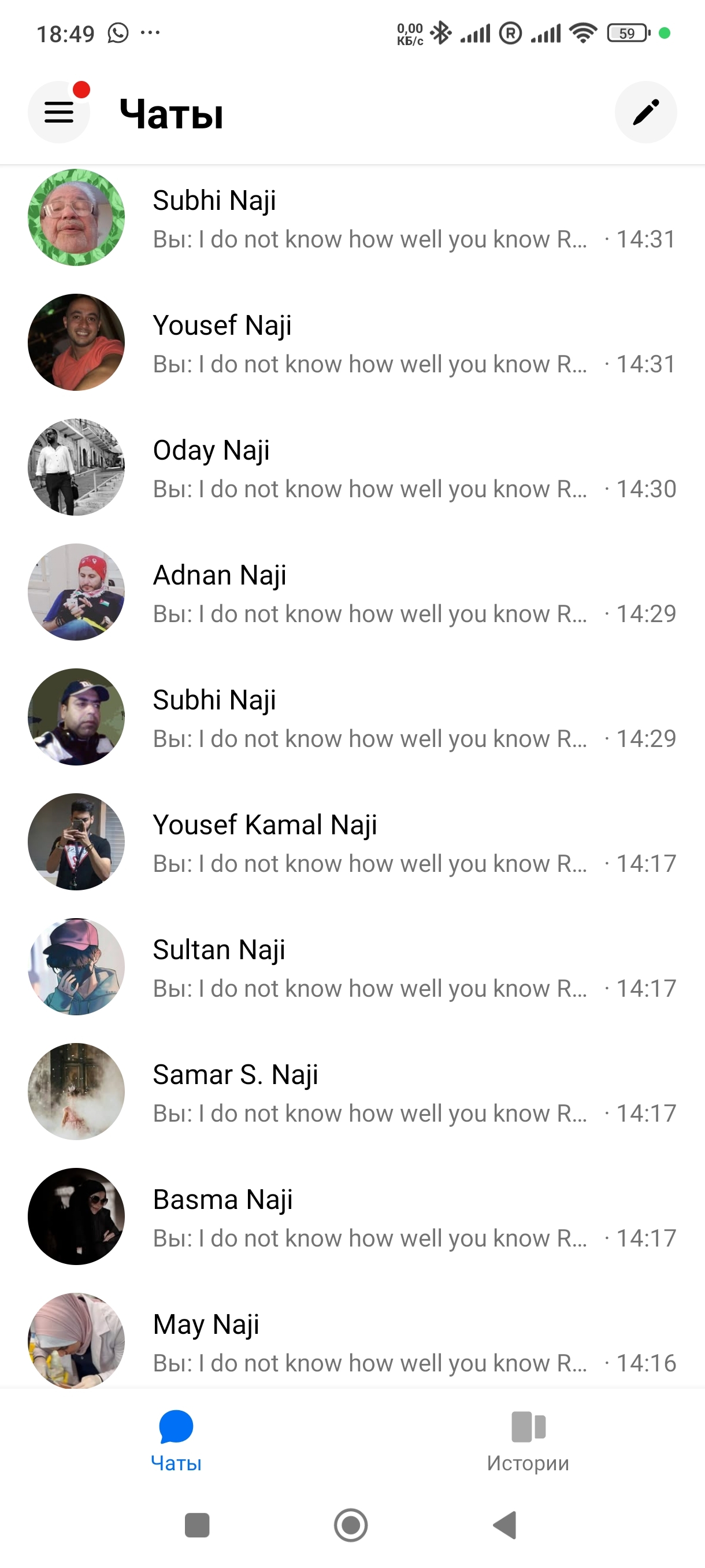Open Subhi Naji's chat from 14:29
705x1568 pixels.
click(x=353, y=716)
